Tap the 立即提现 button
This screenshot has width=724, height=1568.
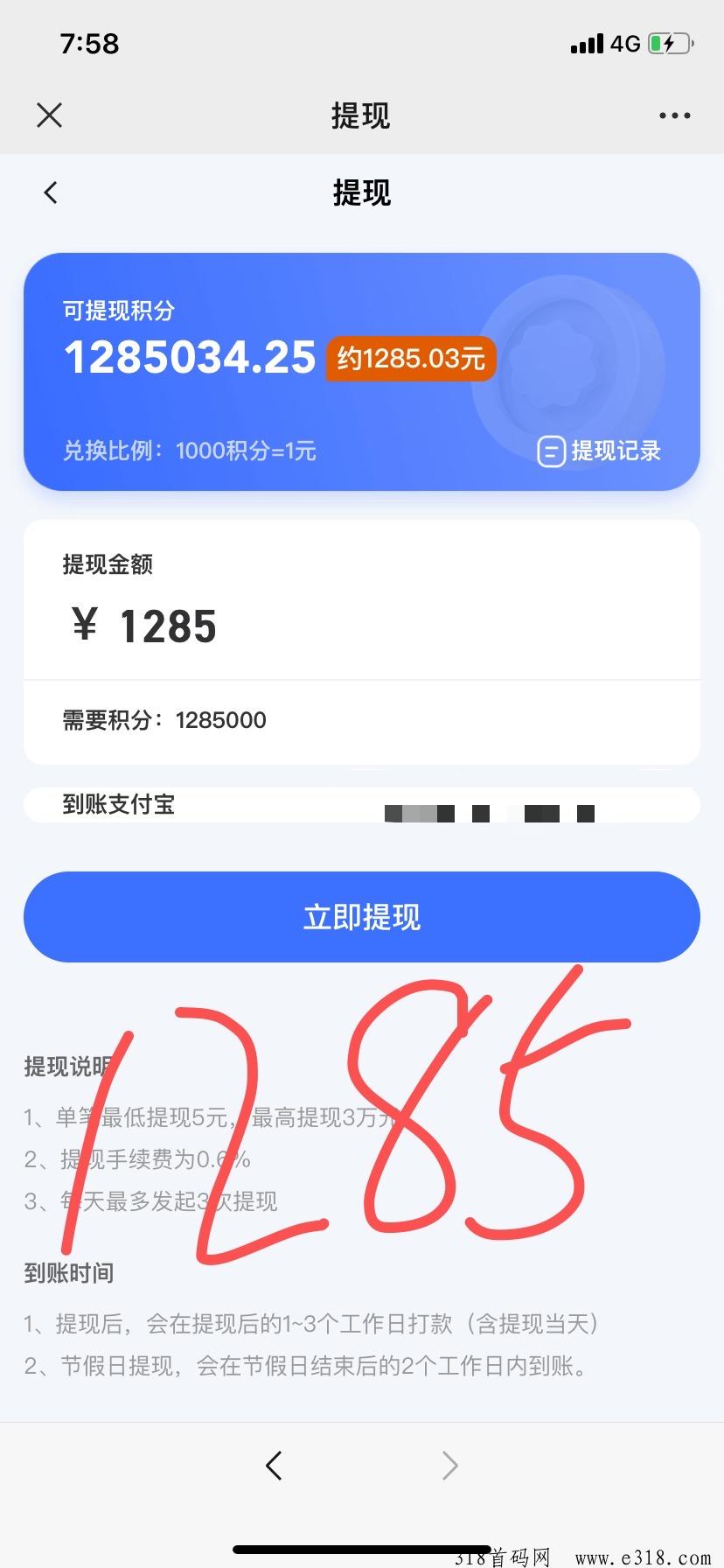pyautogui.click(x=362, y=917)
